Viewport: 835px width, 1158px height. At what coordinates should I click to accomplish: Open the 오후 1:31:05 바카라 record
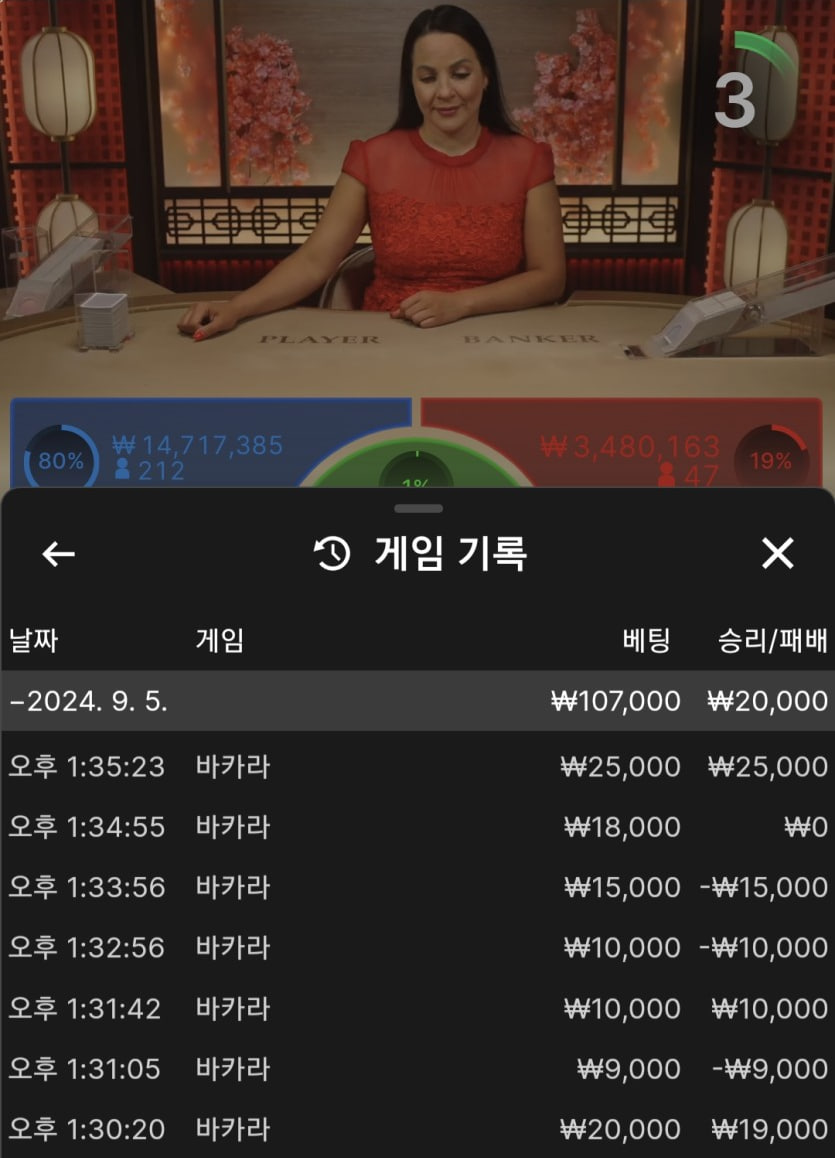417,1069
